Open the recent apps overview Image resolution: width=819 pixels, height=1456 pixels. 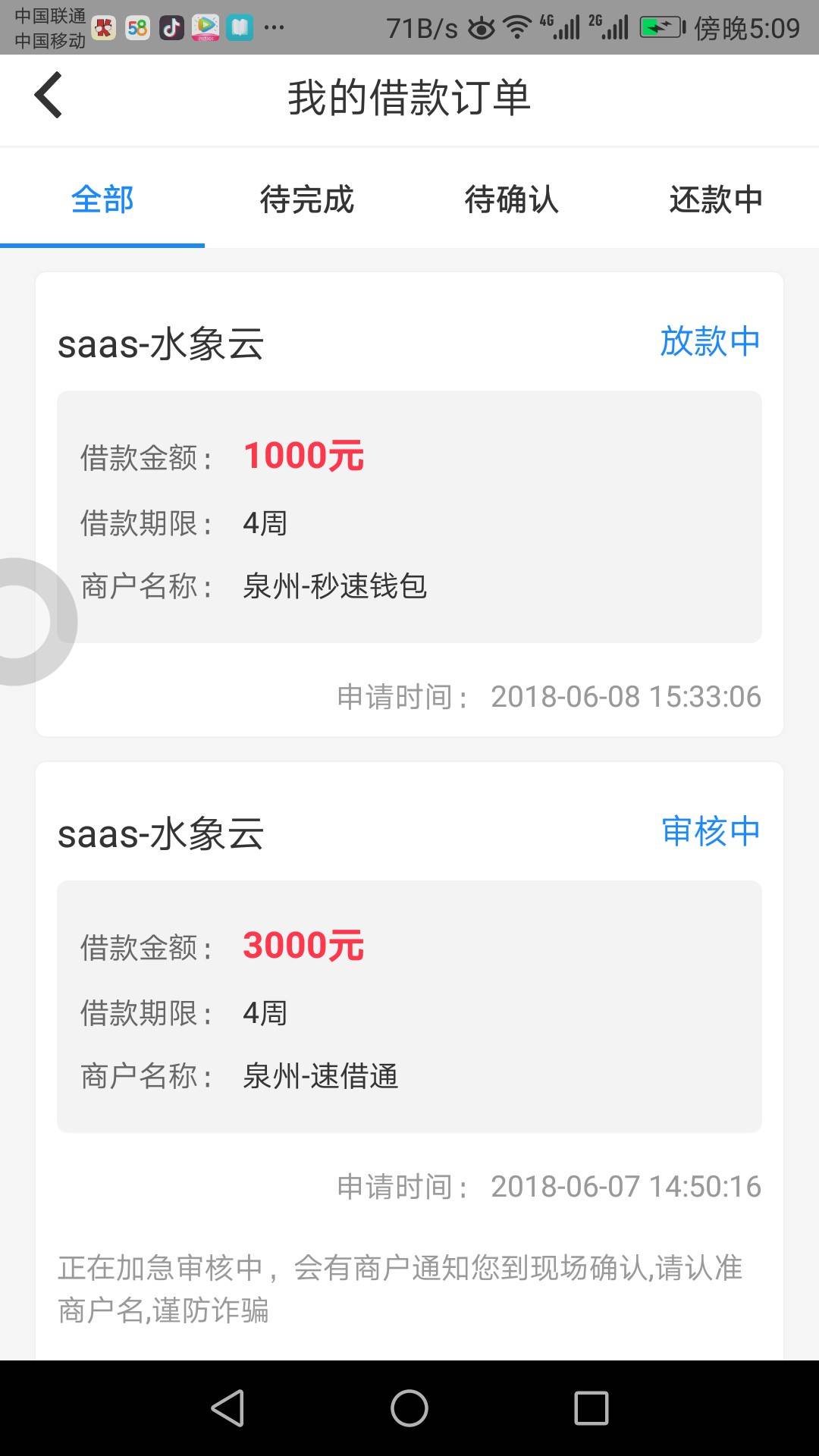[591, 1408]
